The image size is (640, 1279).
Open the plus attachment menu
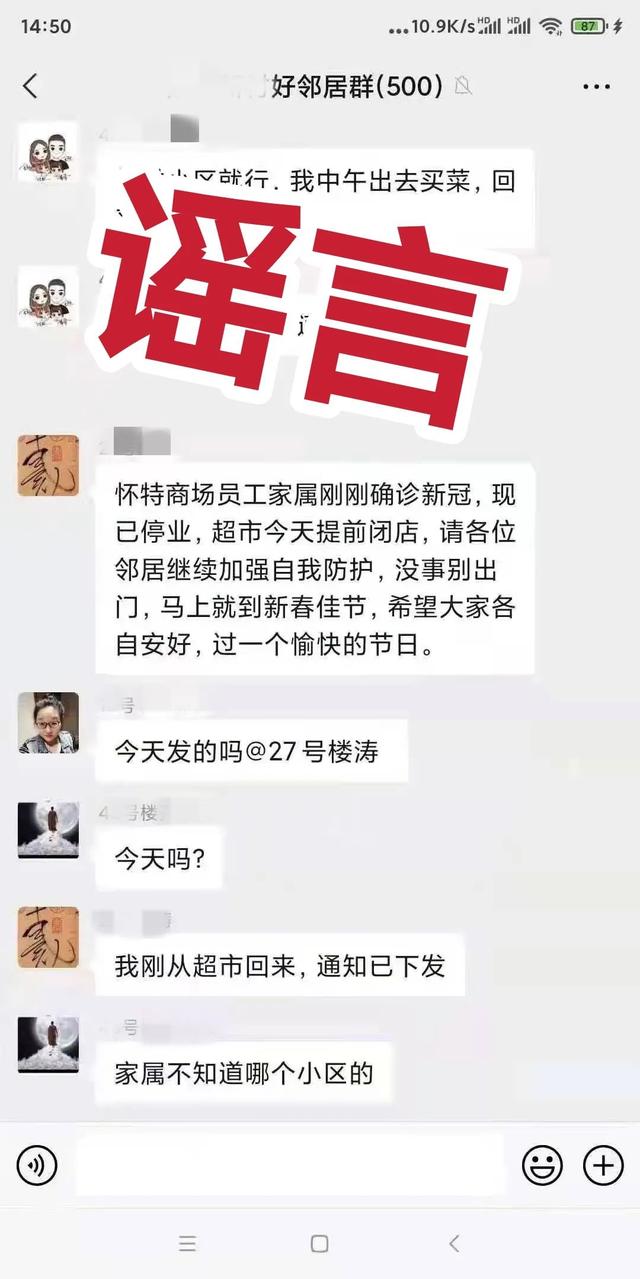[603, 1165]
